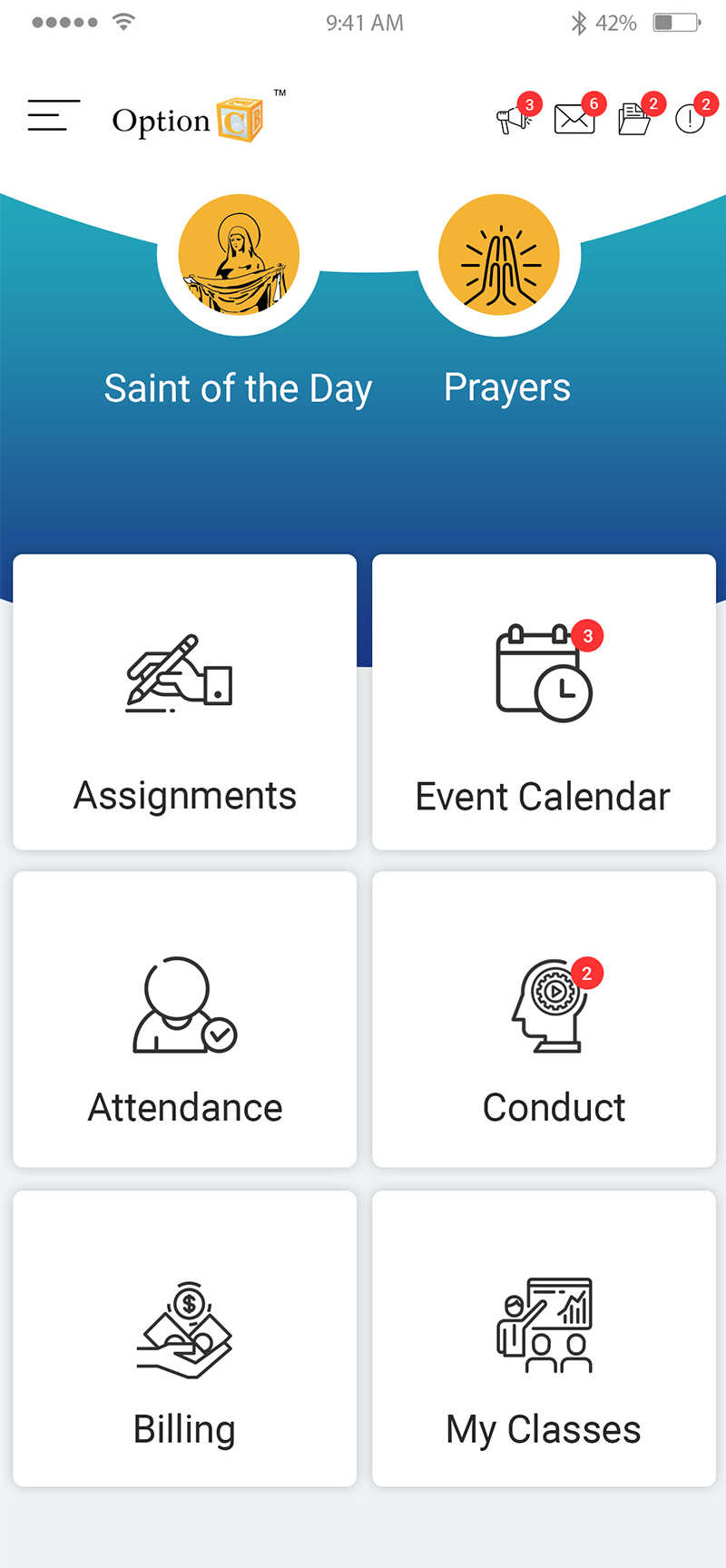Viewport: 726px width, 1568px height.
Task: Go to My Classes
Action: pos(544,1338)
